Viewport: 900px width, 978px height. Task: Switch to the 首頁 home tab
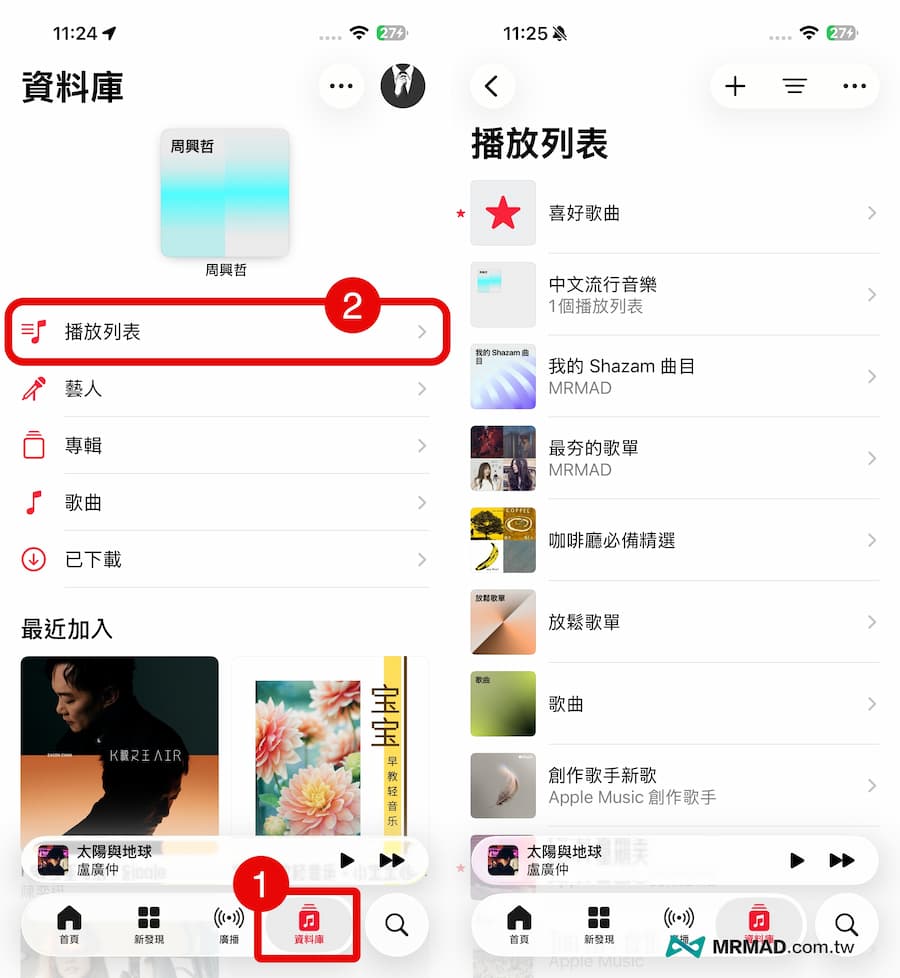[x=68, y=917]
